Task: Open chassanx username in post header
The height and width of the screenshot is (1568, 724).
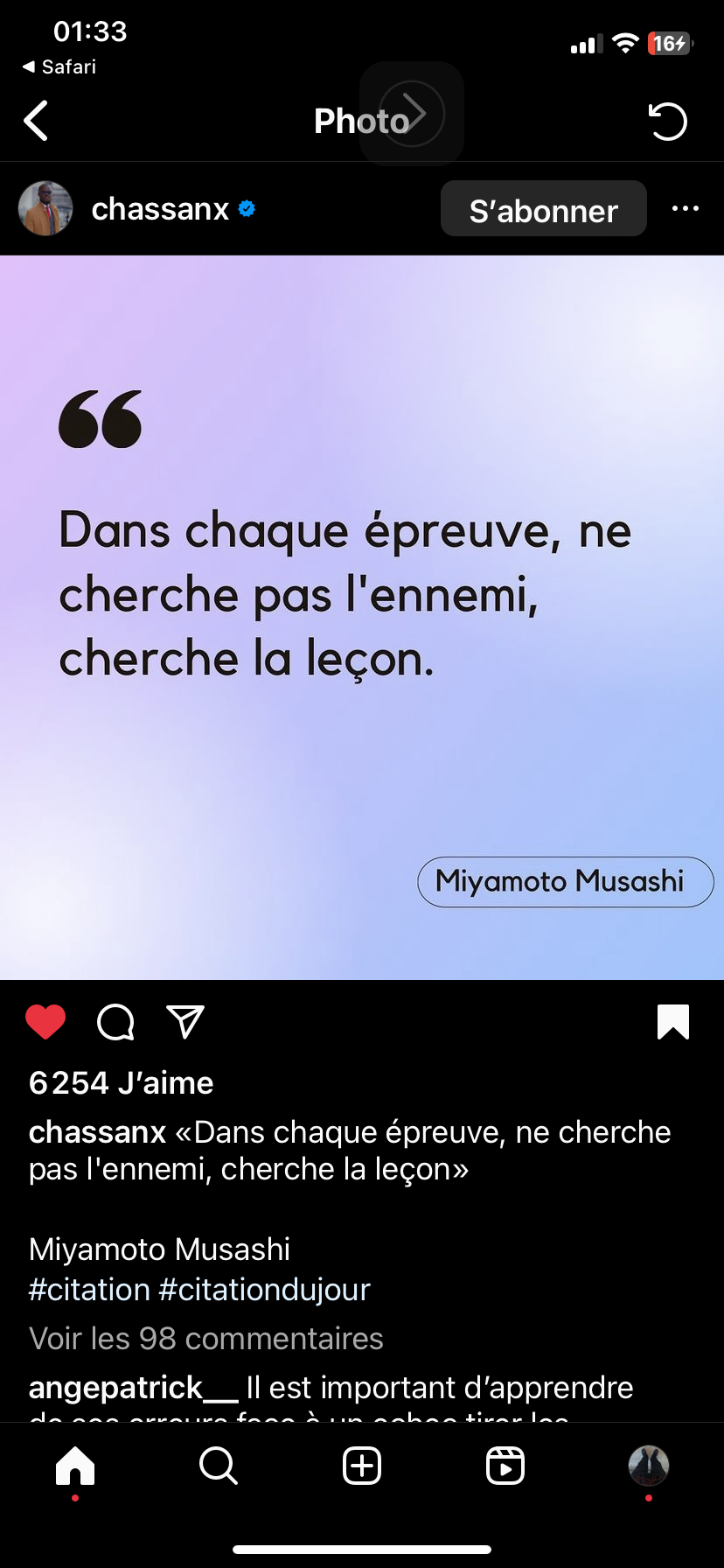Action: click(160, 209)
